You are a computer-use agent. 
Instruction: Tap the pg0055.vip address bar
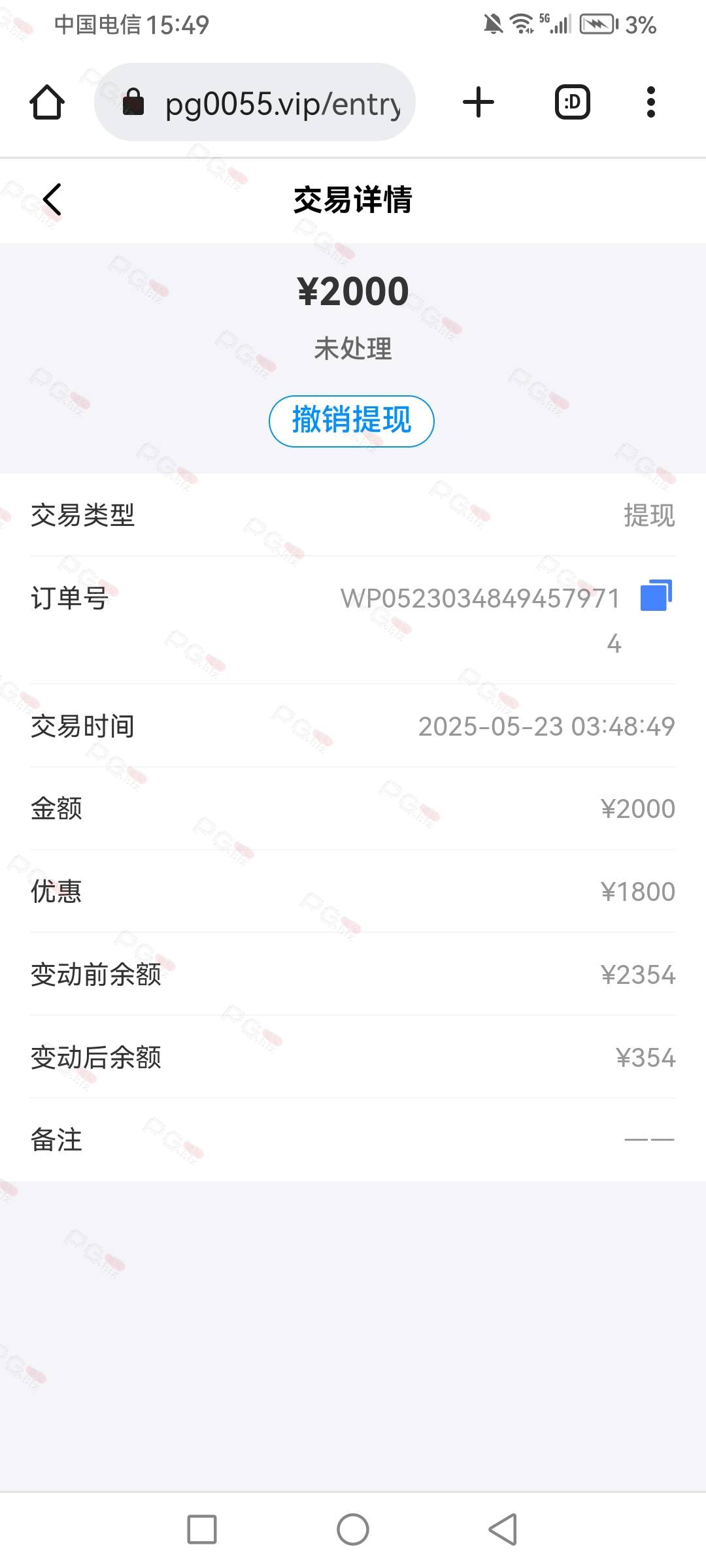pyautogui.click(x=255, y=103)
